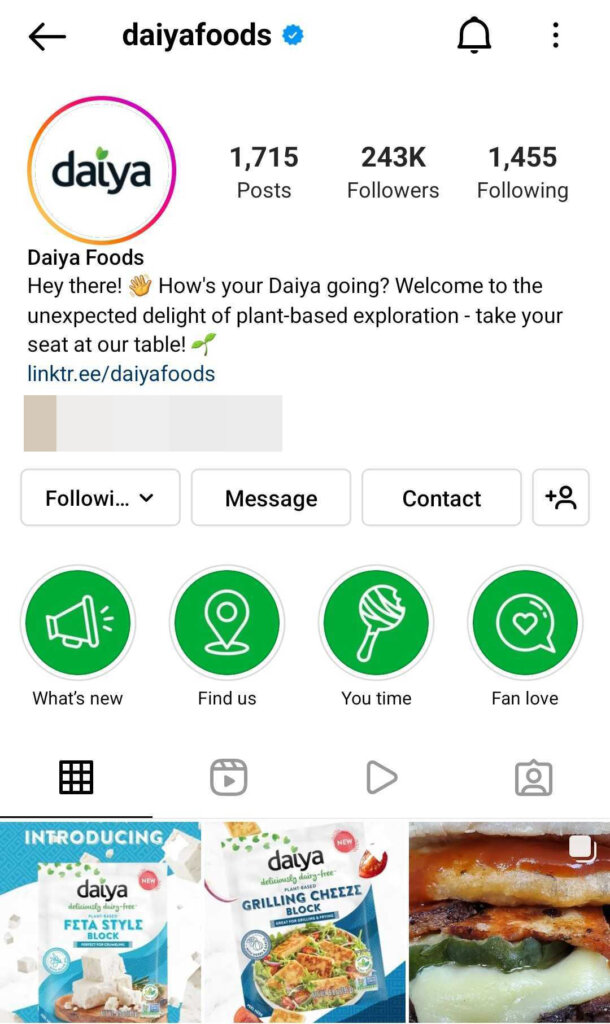
Task: Open the three-dot overflow menu
Action: tap(556, 37)
